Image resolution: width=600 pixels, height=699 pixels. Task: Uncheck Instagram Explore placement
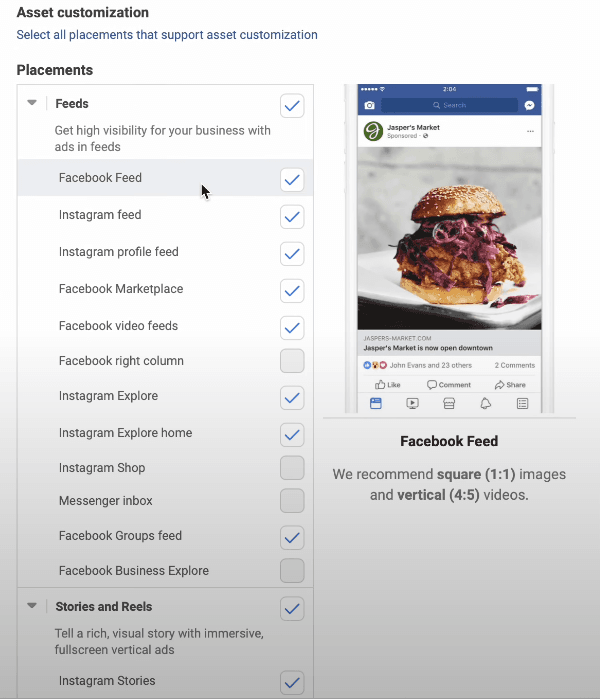(x=292, y=398)
